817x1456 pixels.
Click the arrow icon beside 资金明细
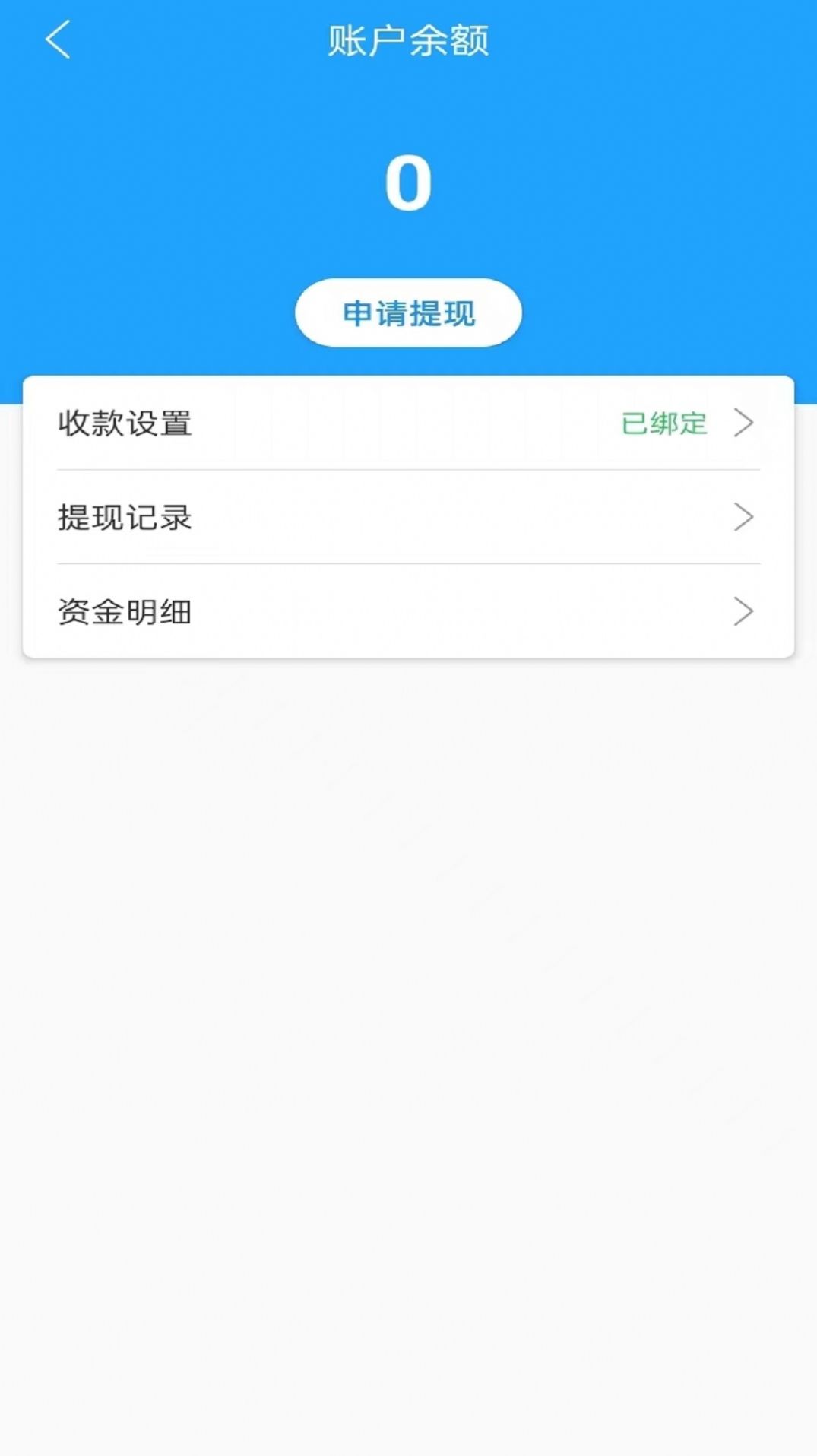746,611
